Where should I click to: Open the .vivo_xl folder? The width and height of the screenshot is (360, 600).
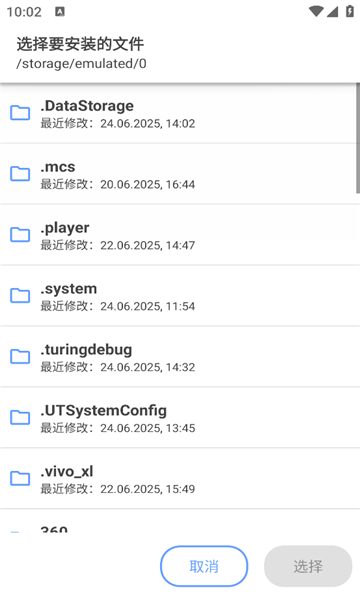[x=180, y=478]
